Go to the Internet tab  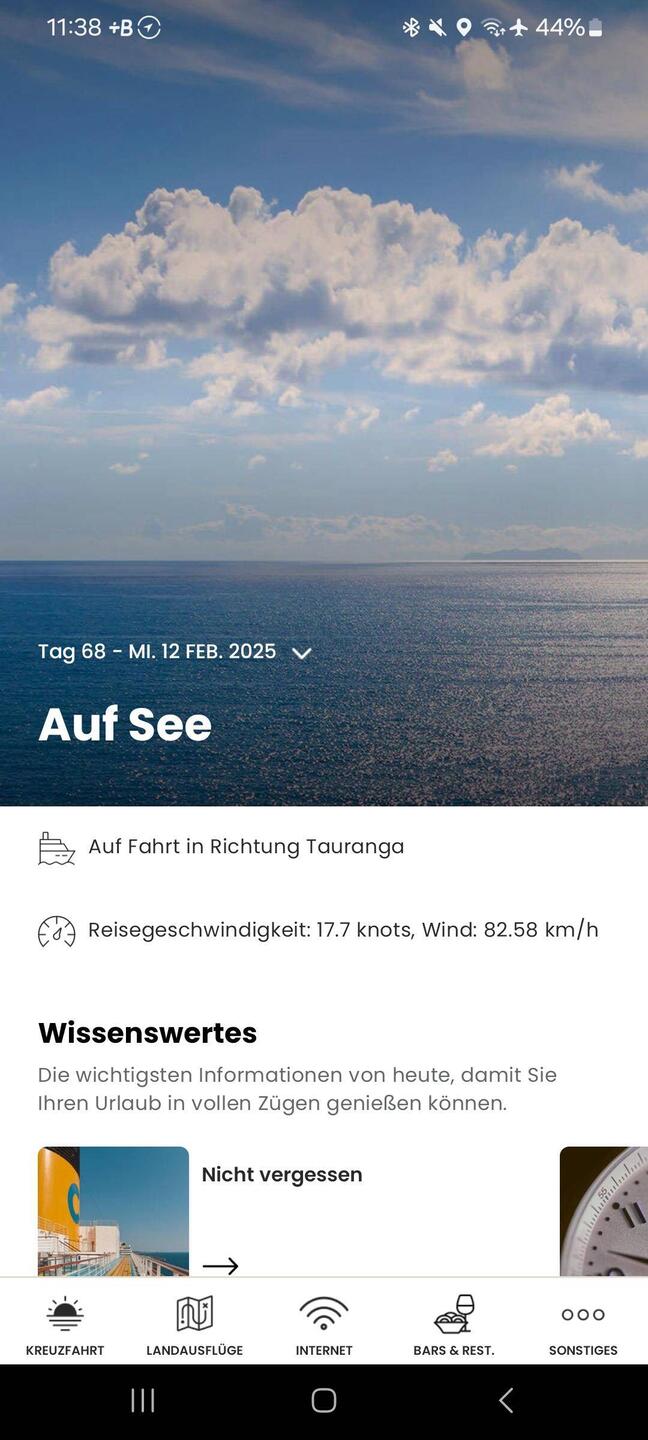pos(324,1325)
